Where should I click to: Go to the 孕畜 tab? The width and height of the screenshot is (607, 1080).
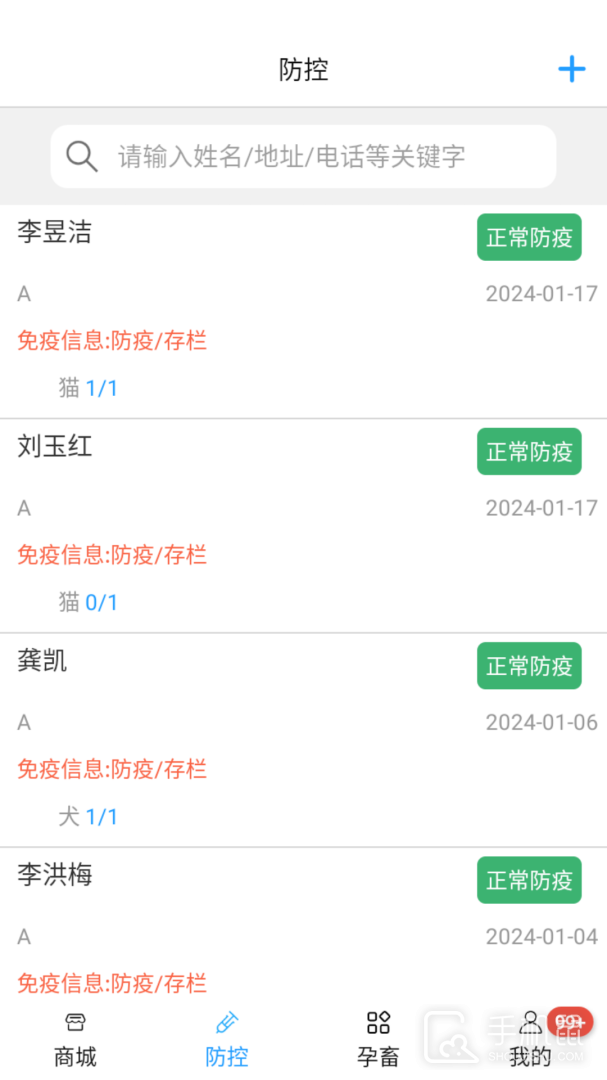(378, 1039)
